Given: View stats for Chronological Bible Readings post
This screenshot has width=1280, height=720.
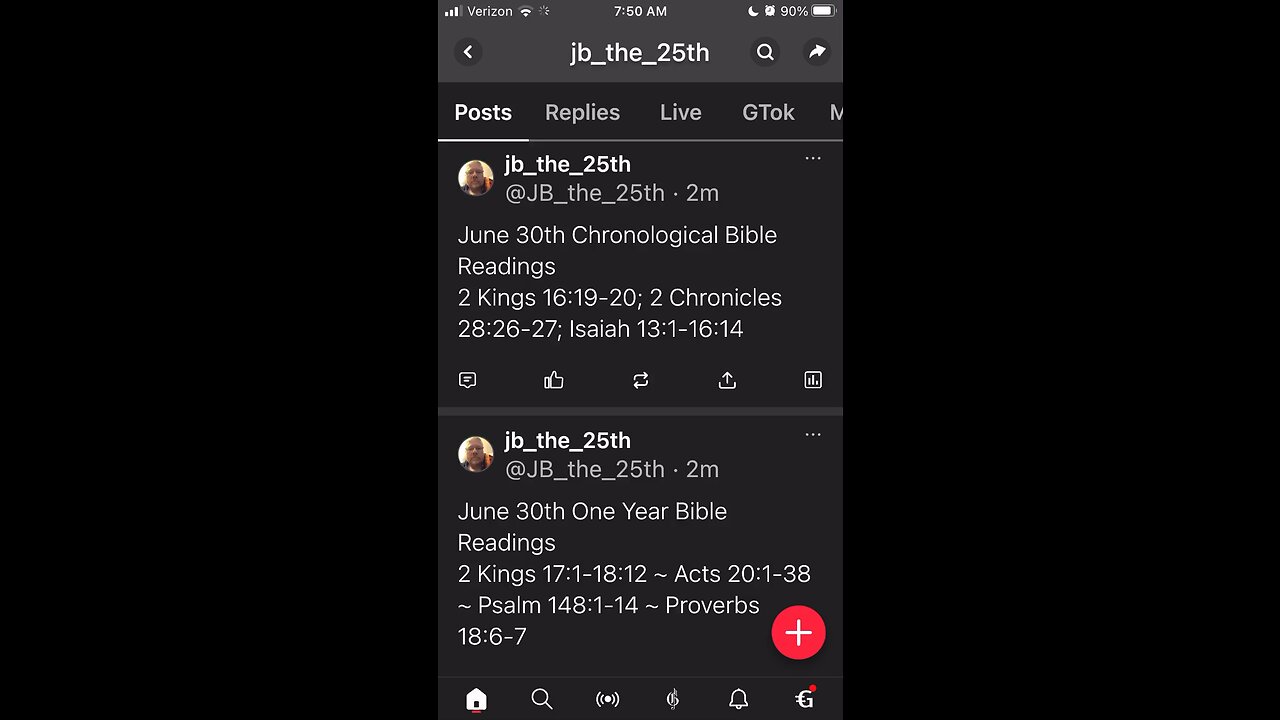Looking at the screenshot, I should [x=813, y=380].
